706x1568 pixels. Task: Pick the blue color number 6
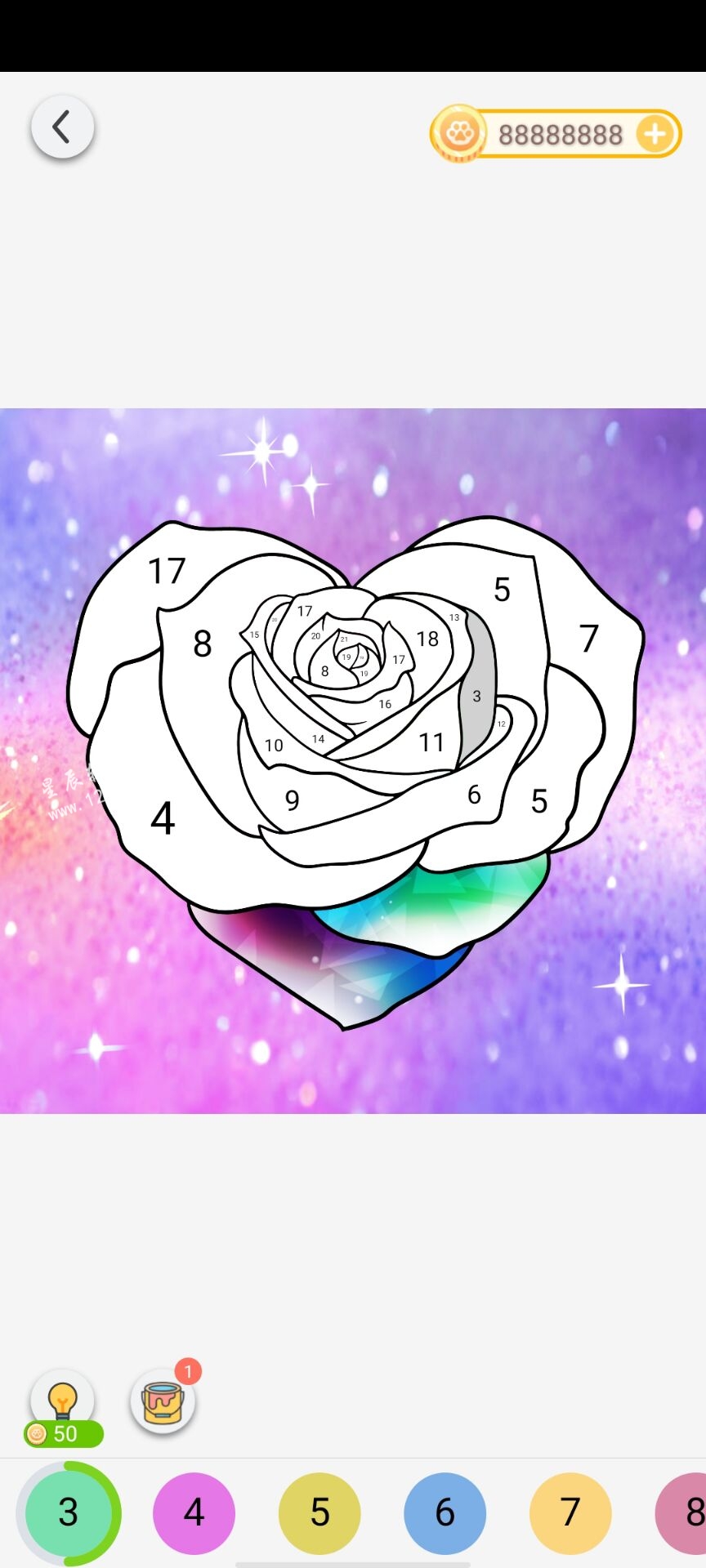tap(445, 1512)
